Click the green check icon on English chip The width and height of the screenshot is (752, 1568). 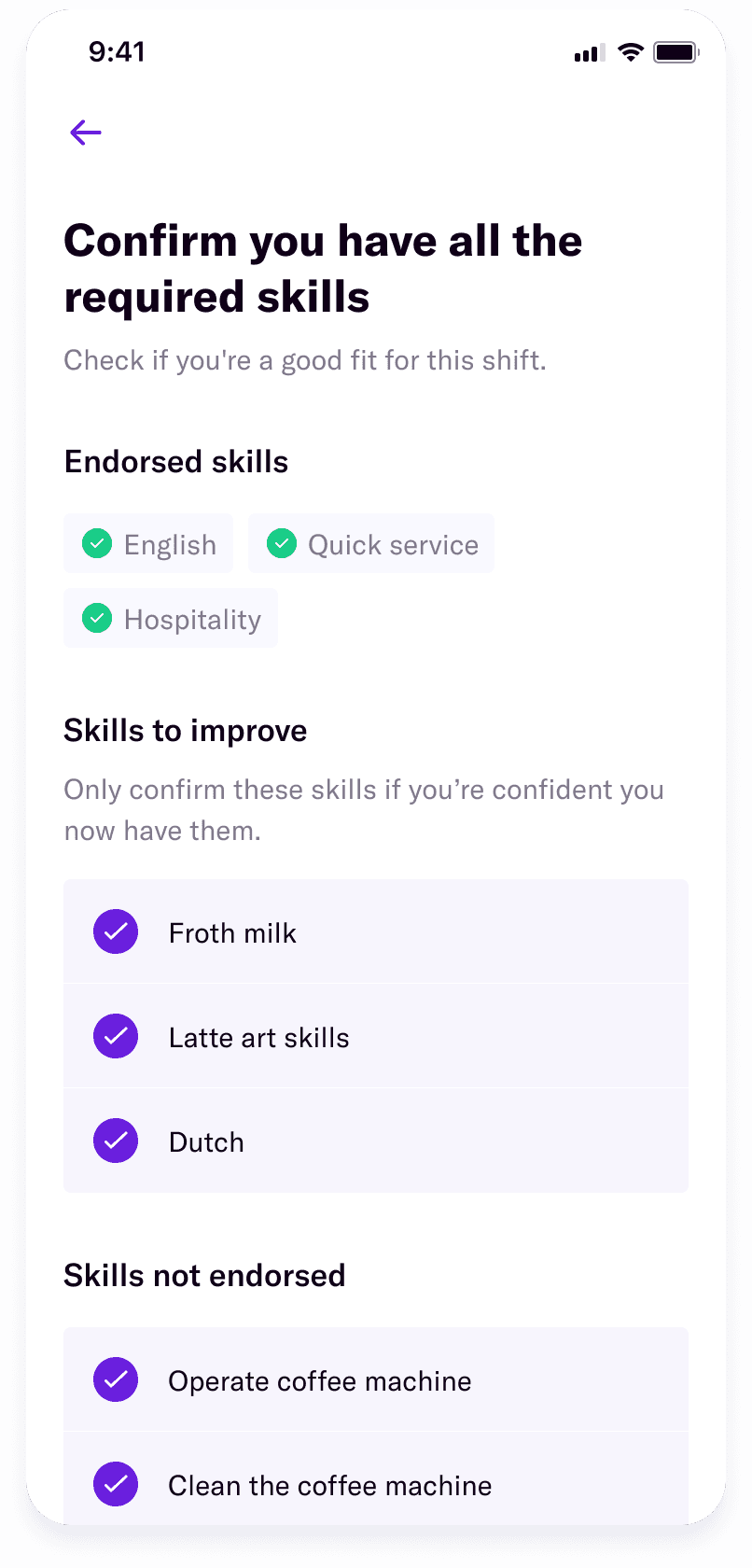click(x=97, y=543)
